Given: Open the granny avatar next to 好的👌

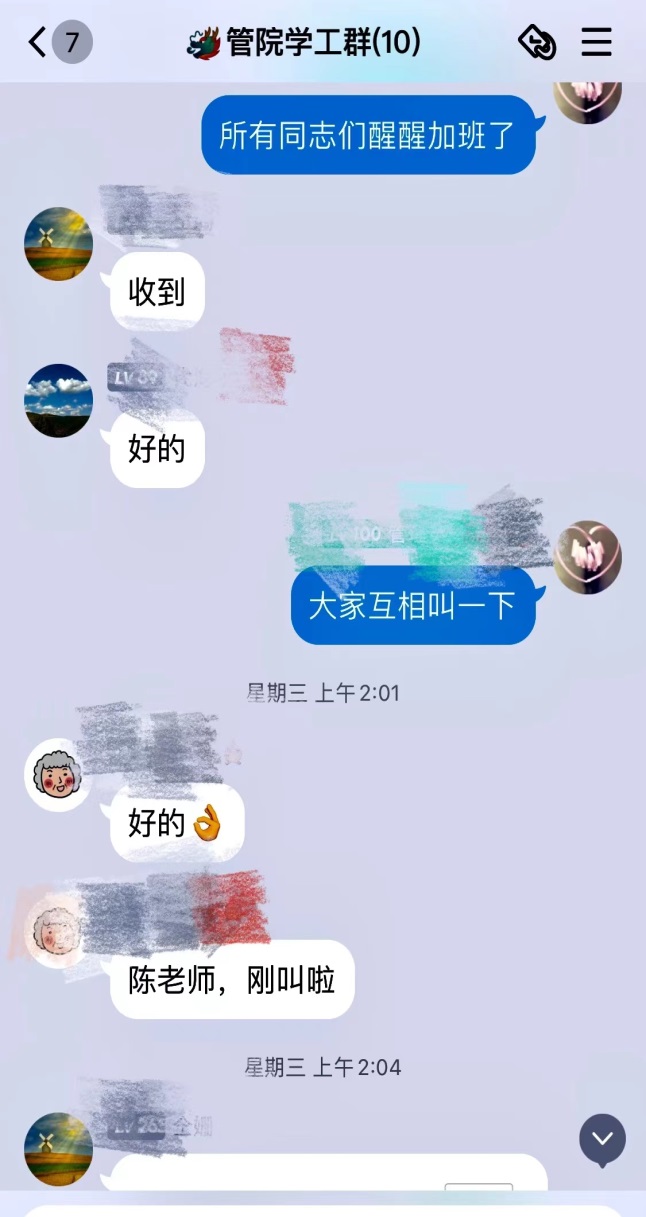Looking at the screenshot, I should pos(58,774).
